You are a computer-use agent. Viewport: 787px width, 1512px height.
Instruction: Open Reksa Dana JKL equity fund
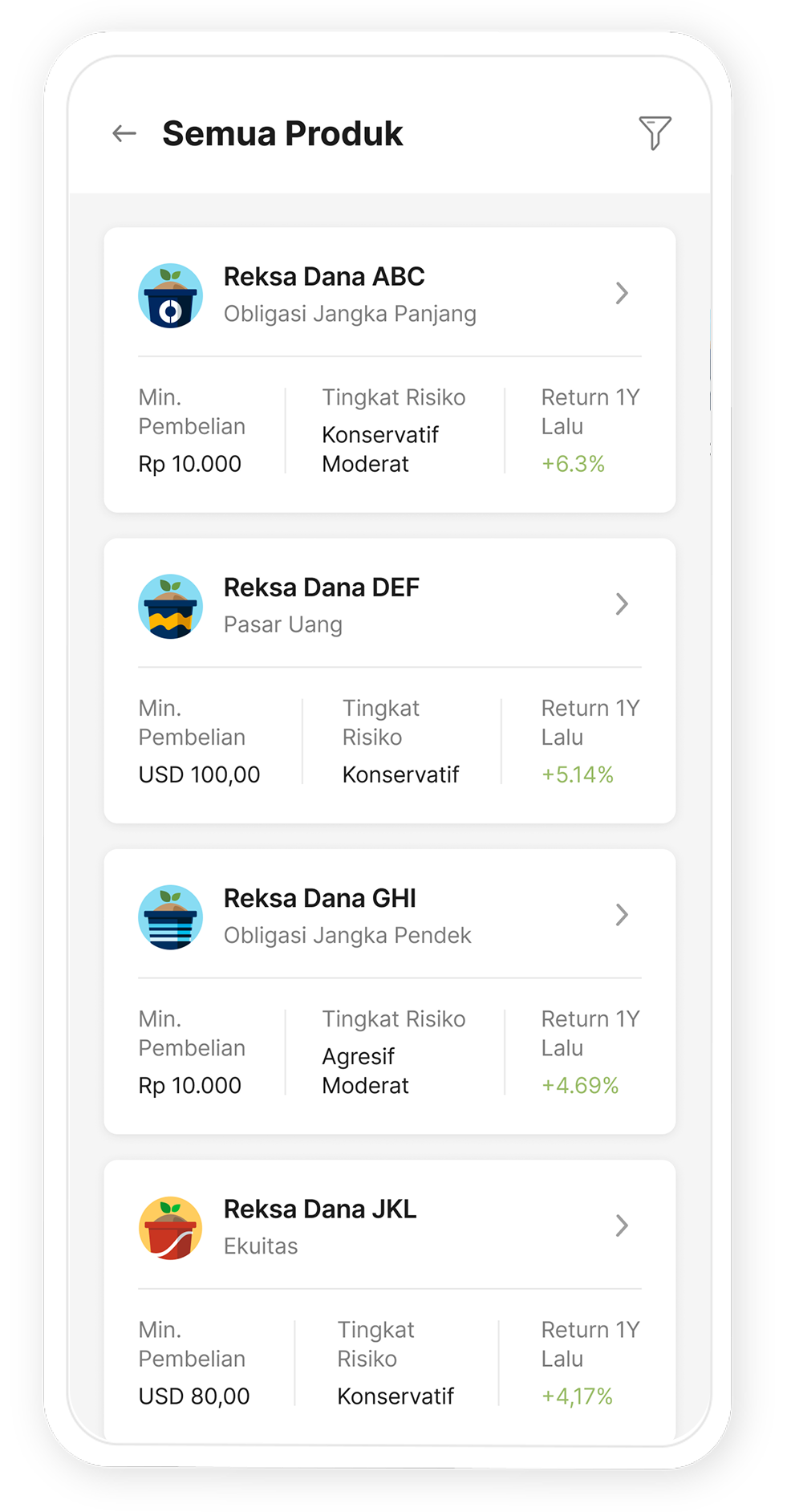(x=389, y=1225)
